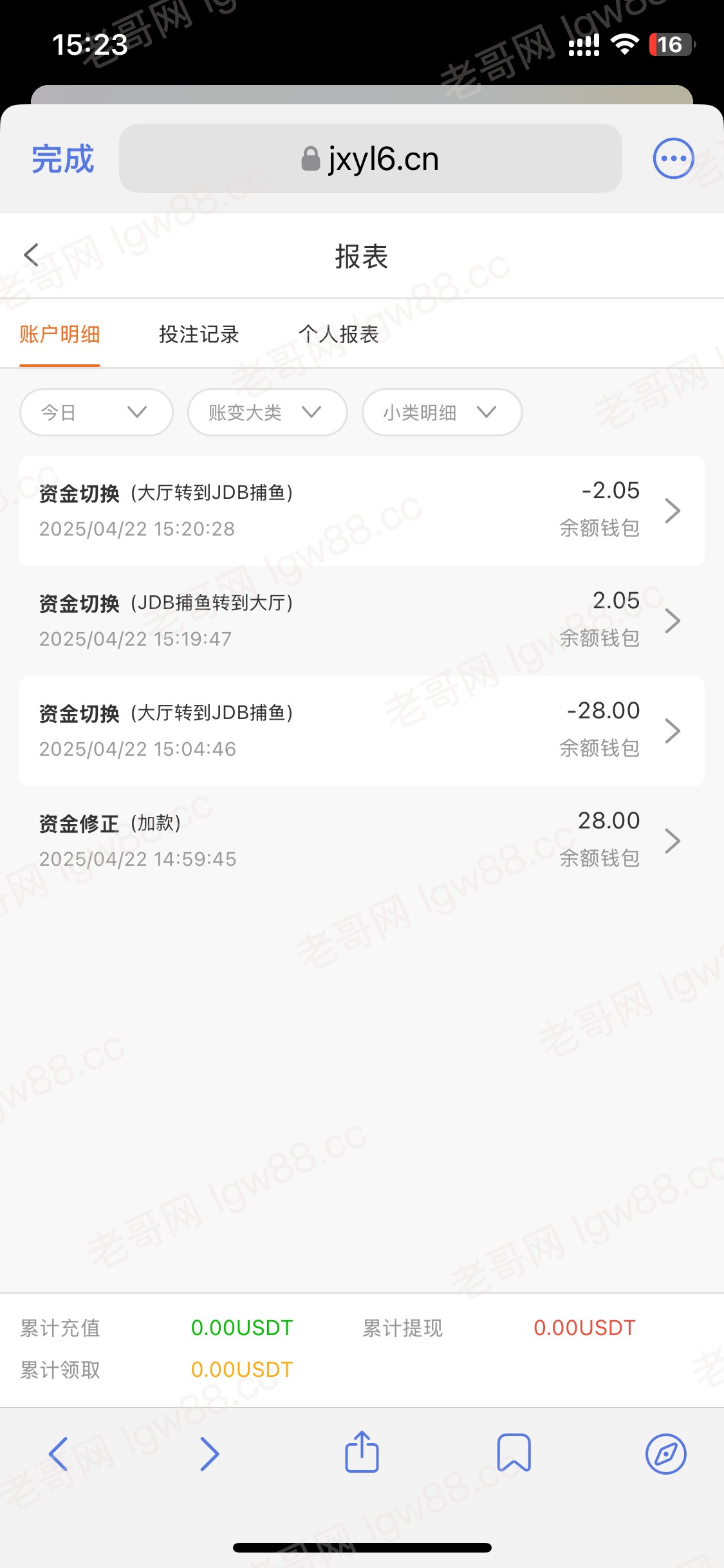Go to the previous page in the browser

point(58,1453)
